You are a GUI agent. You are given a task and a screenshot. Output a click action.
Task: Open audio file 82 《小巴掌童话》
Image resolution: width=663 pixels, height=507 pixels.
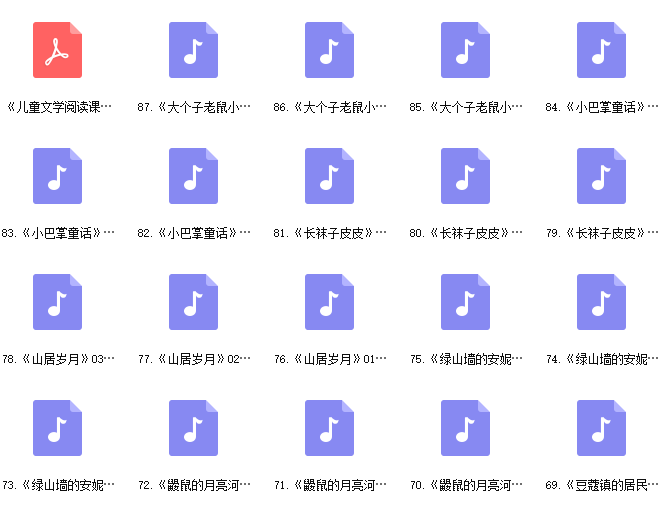[194, 176]
